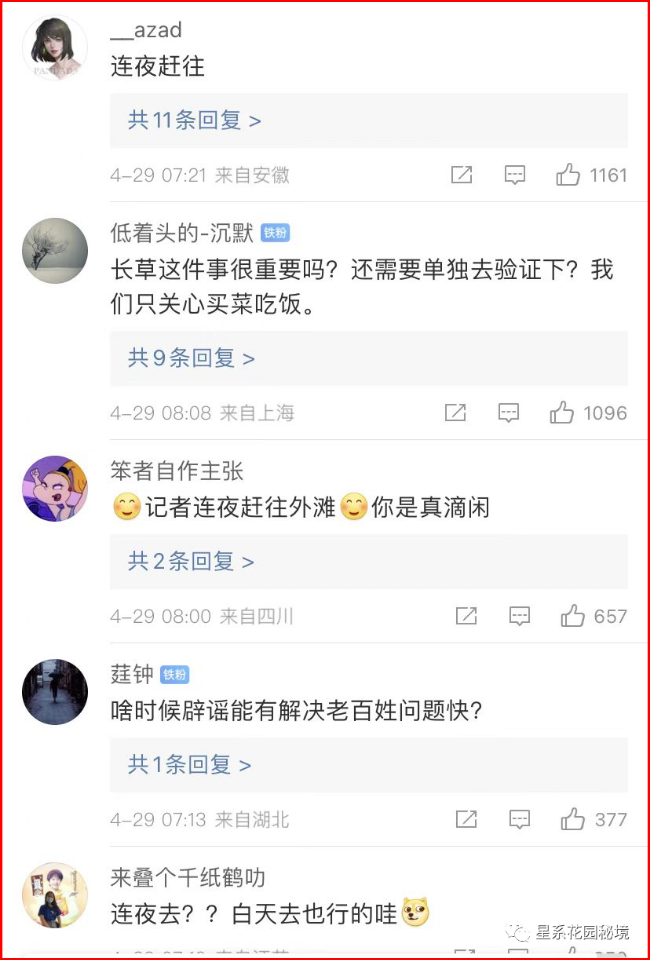
Task: Reply to __azad's comment
Action: (515, 175)
